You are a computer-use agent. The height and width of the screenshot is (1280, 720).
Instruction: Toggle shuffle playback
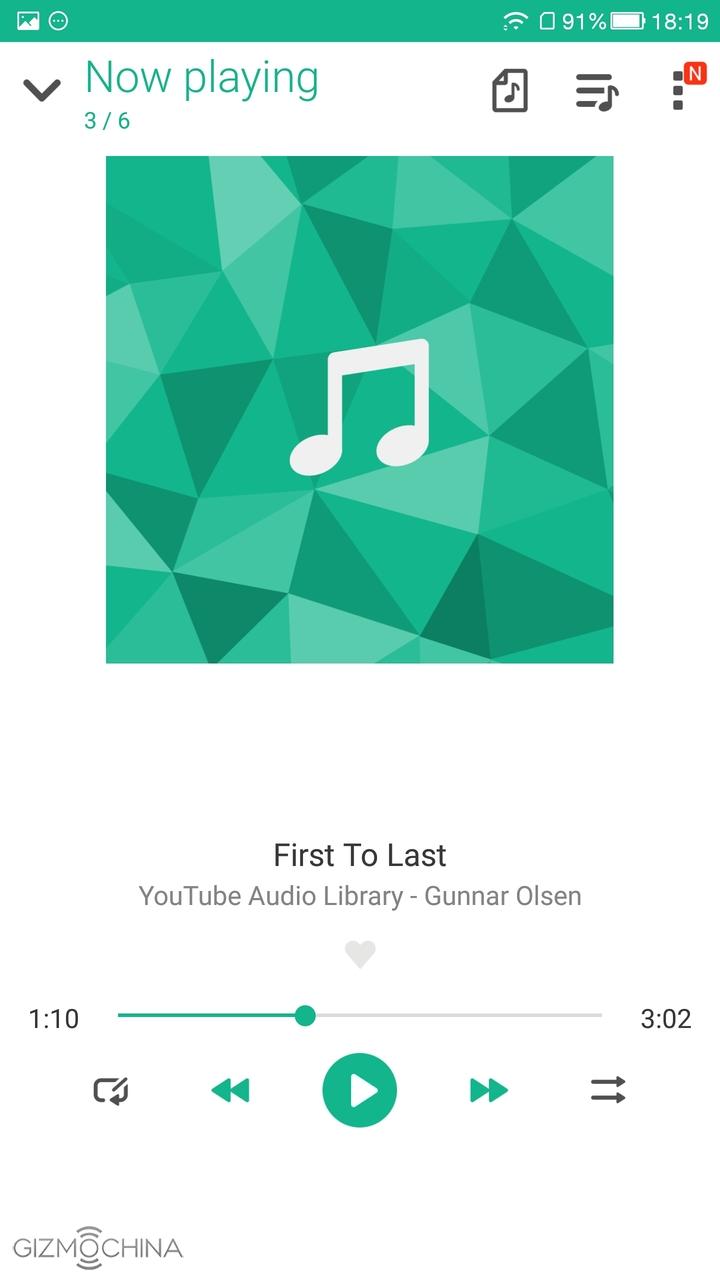click(x=608, y=1090)
